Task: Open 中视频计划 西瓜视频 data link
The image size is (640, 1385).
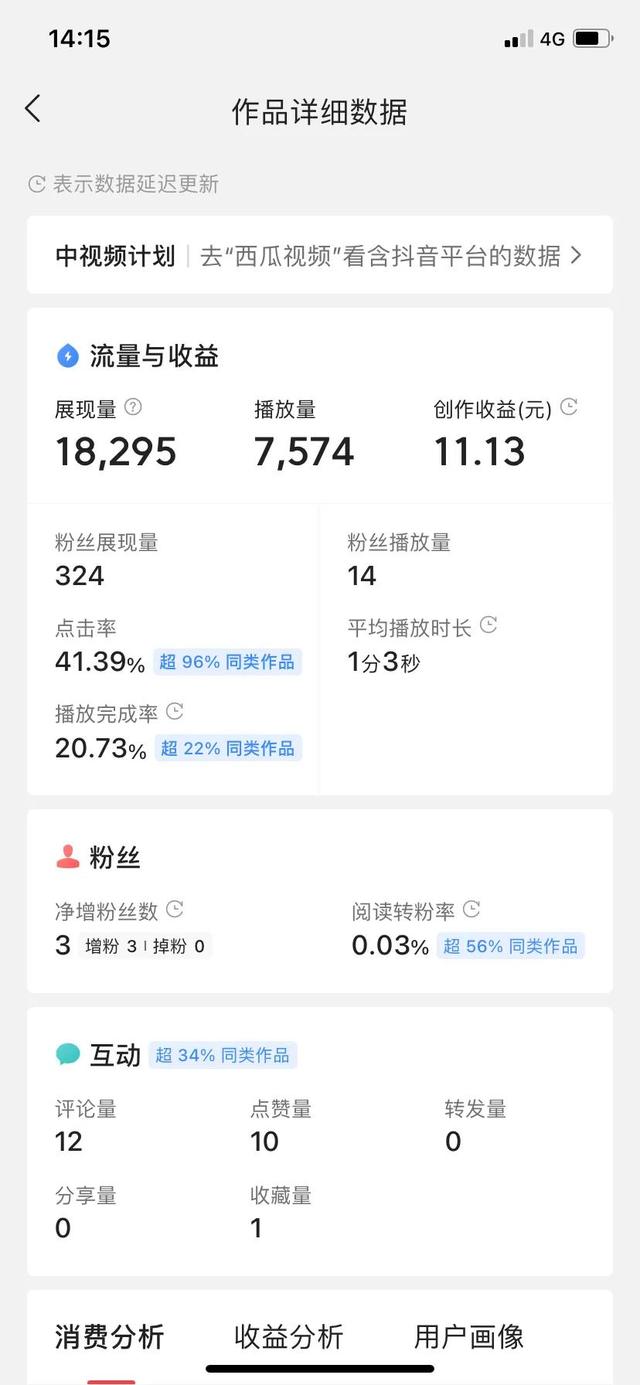Action: (319, 255)
